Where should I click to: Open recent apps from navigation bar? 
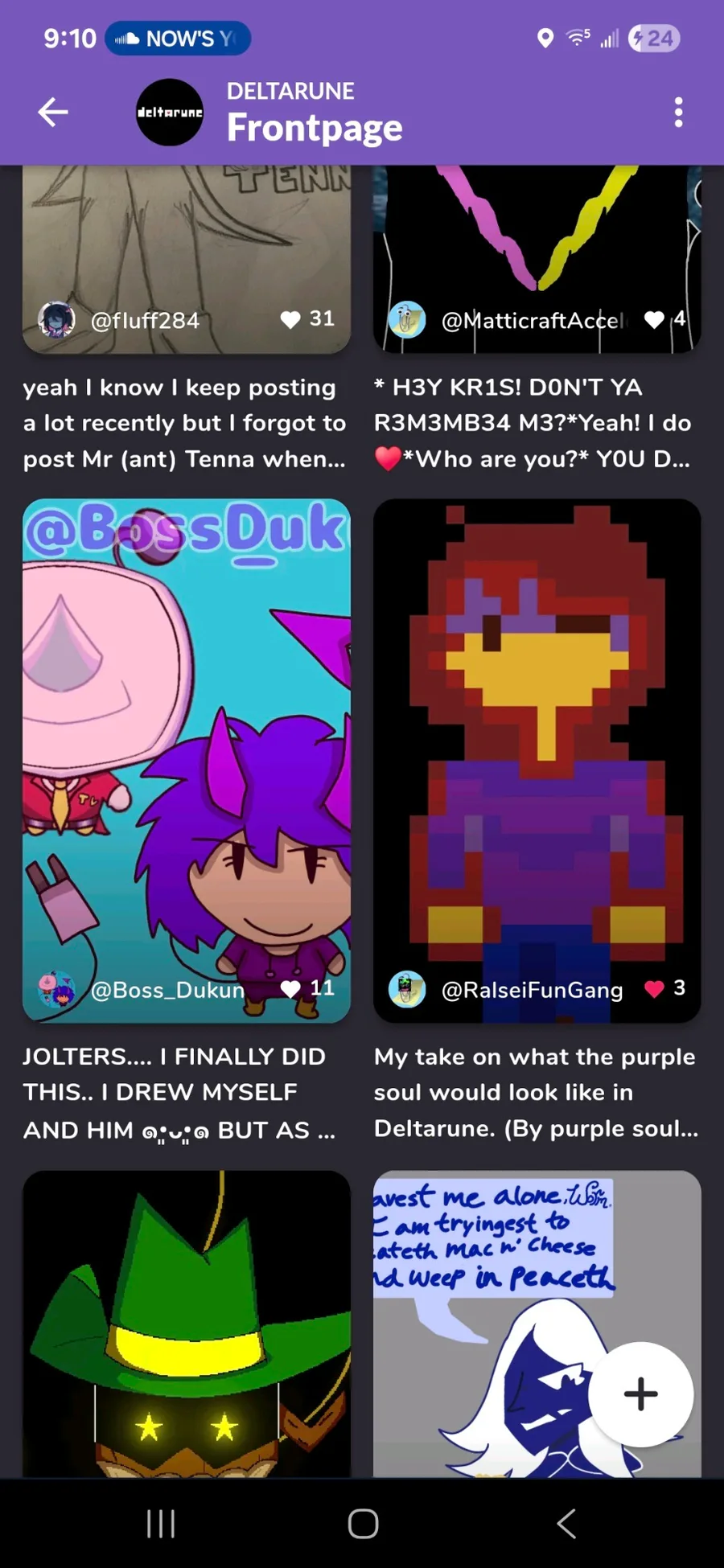point(161,1523)
